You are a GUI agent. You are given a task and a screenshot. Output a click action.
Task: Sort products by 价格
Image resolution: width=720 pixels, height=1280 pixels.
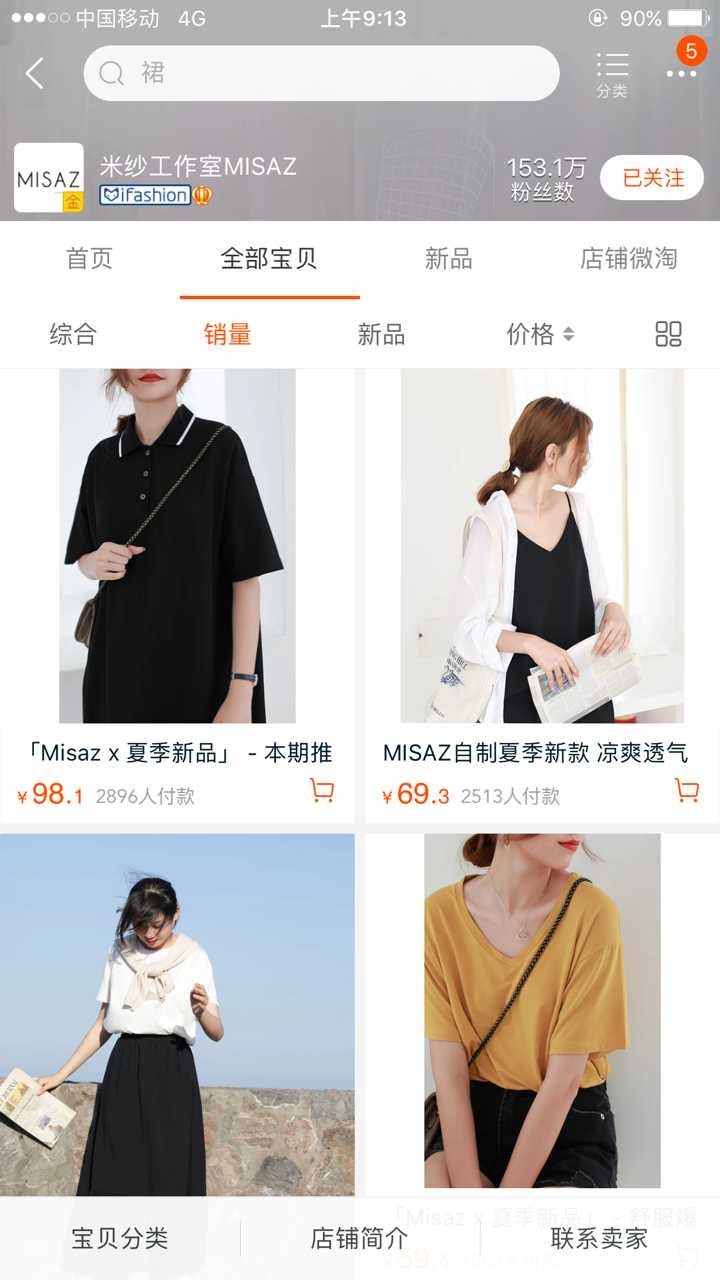coord(540,335)
